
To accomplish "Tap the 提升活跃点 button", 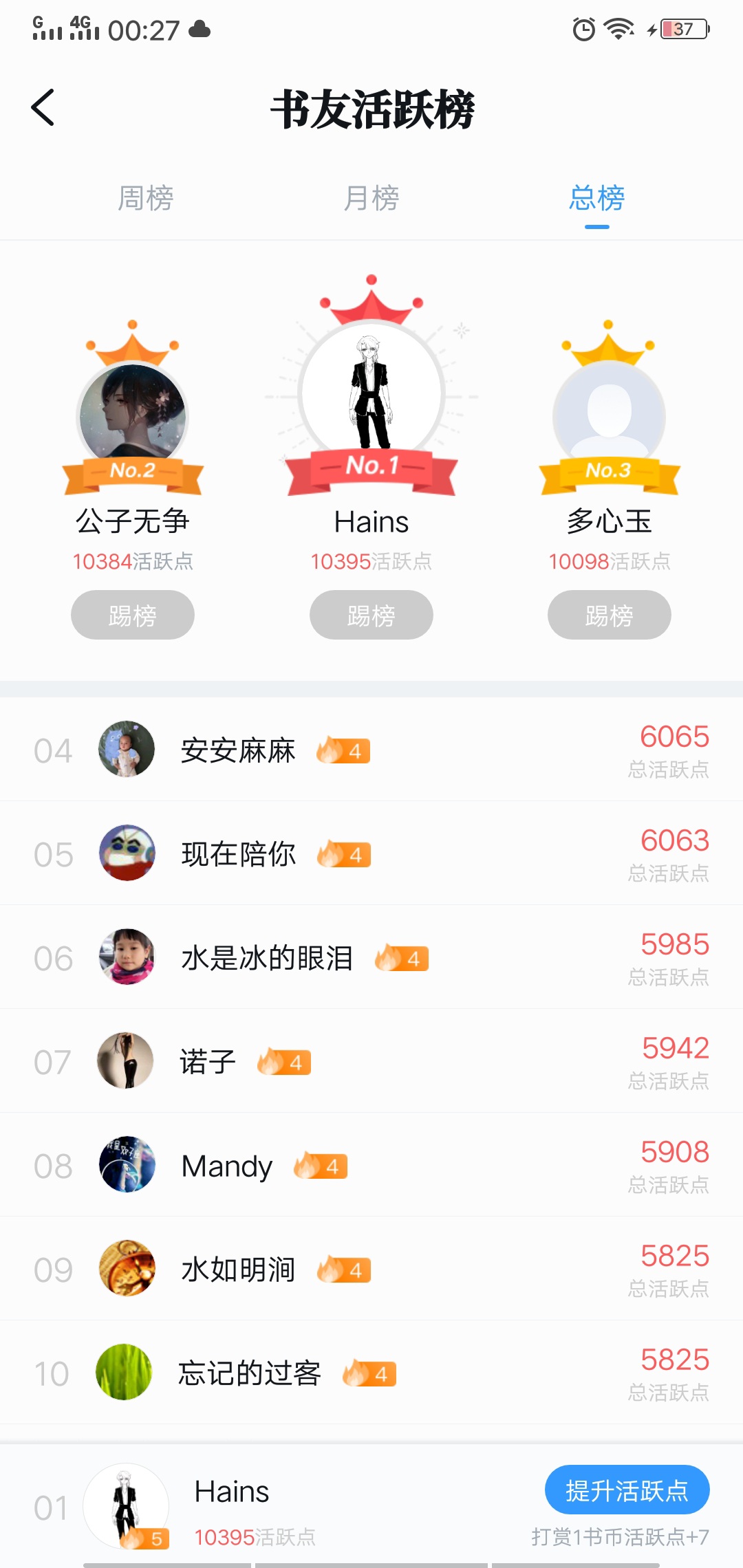I will pos(627,1490).
